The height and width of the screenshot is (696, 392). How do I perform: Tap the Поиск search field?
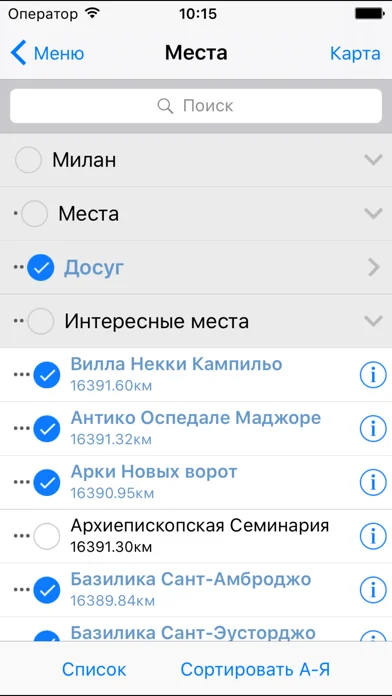(x=196, y=106)
